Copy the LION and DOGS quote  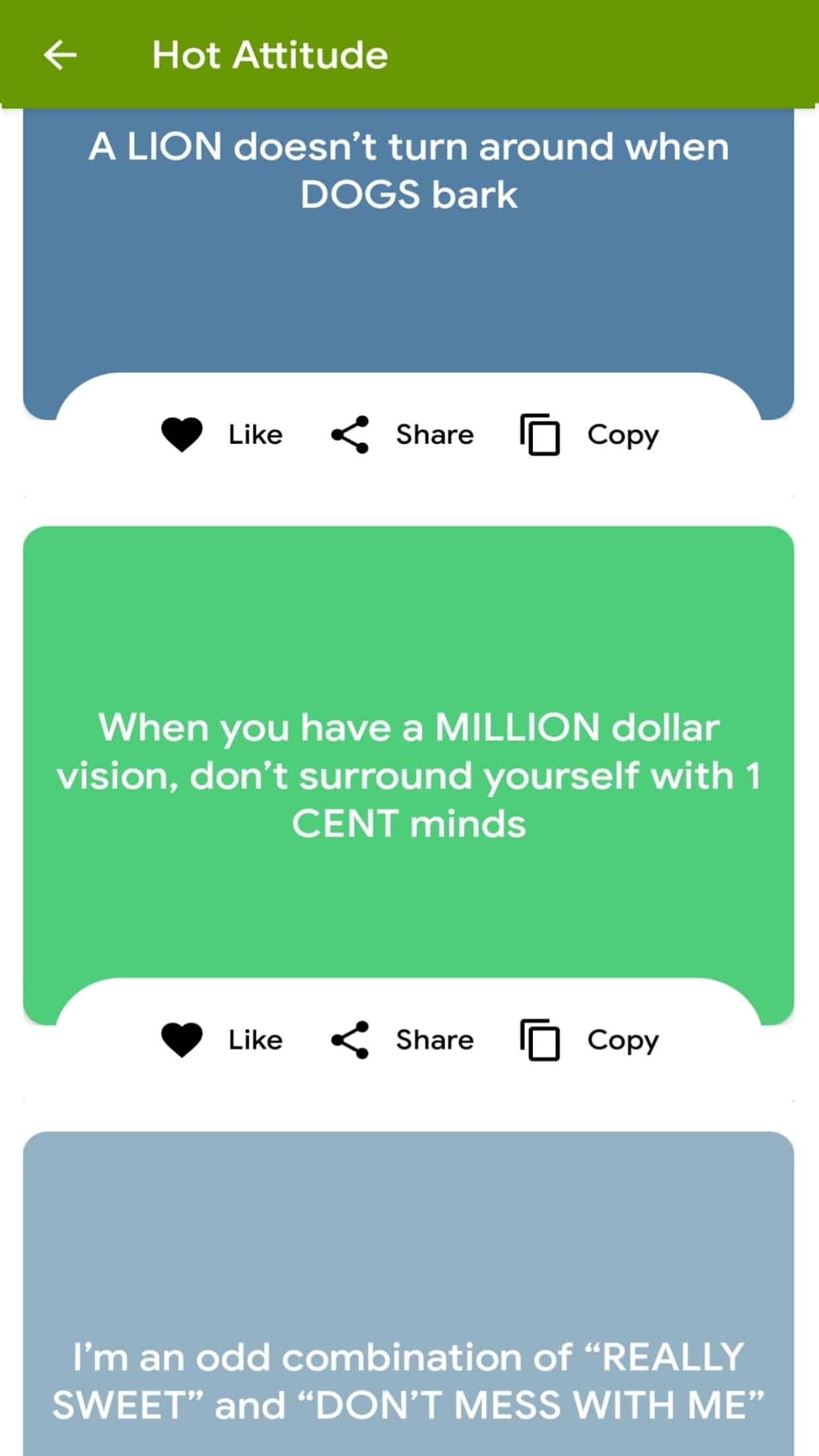(x=590, y=435)
